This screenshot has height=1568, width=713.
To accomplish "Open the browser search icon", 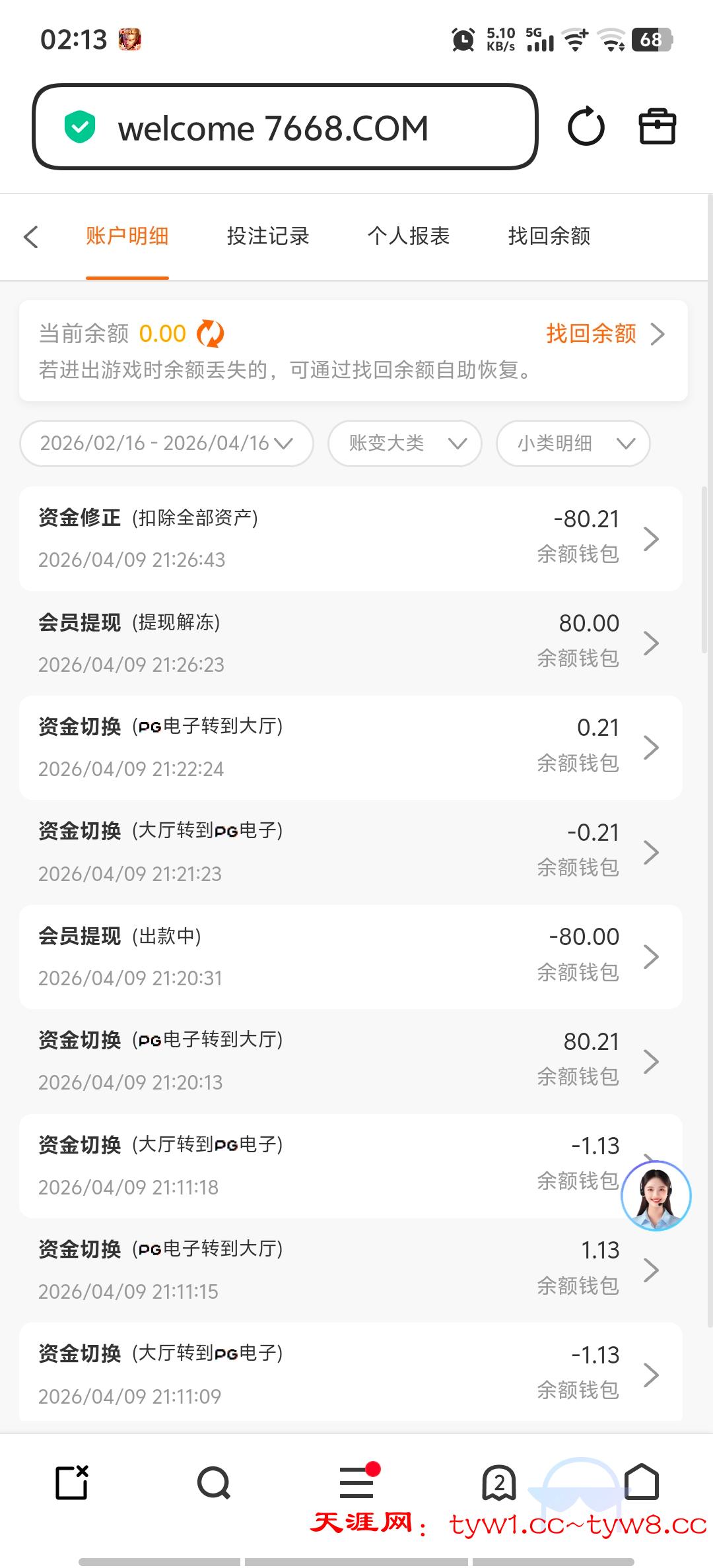I will click(x=213, y=1484).
